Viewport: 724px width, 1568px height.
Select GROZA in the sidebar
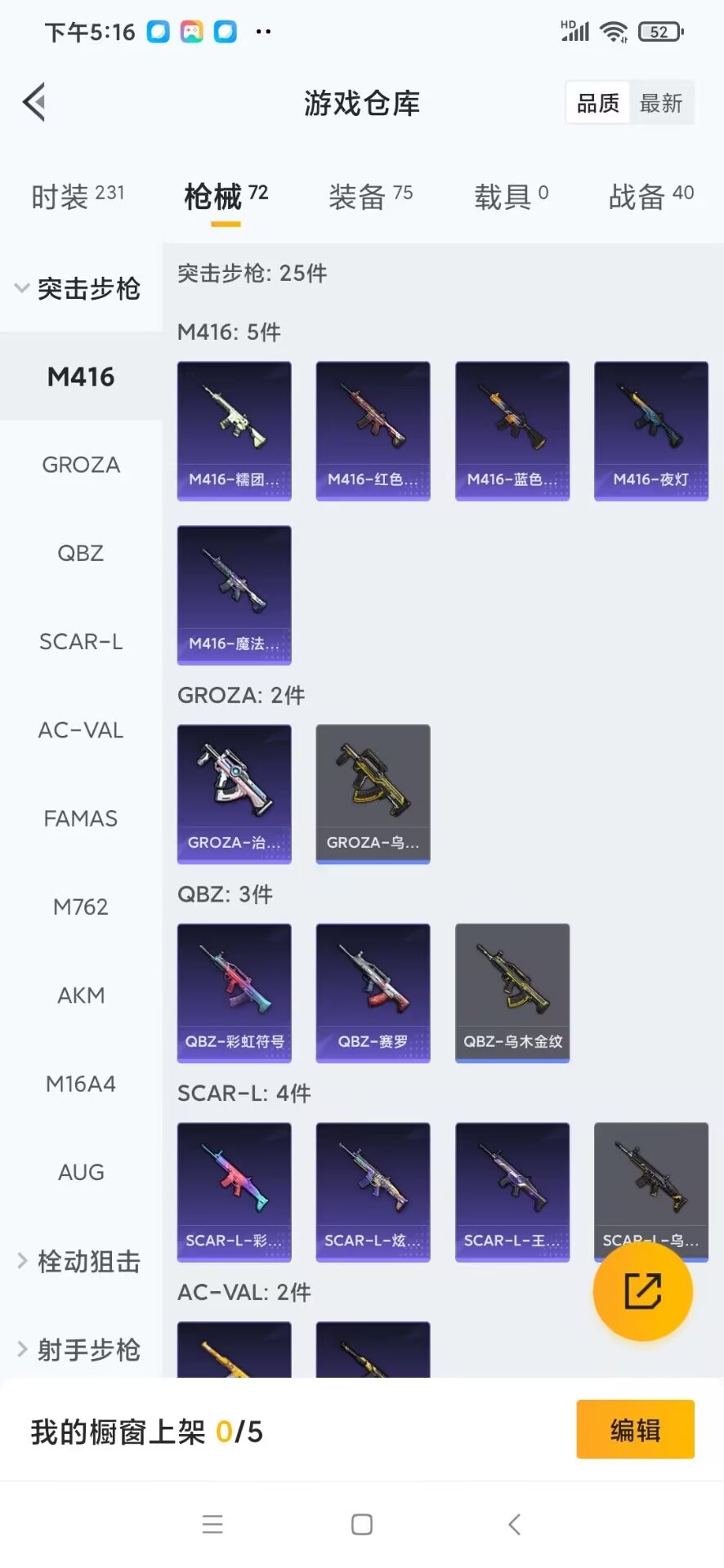pos(81,465)
